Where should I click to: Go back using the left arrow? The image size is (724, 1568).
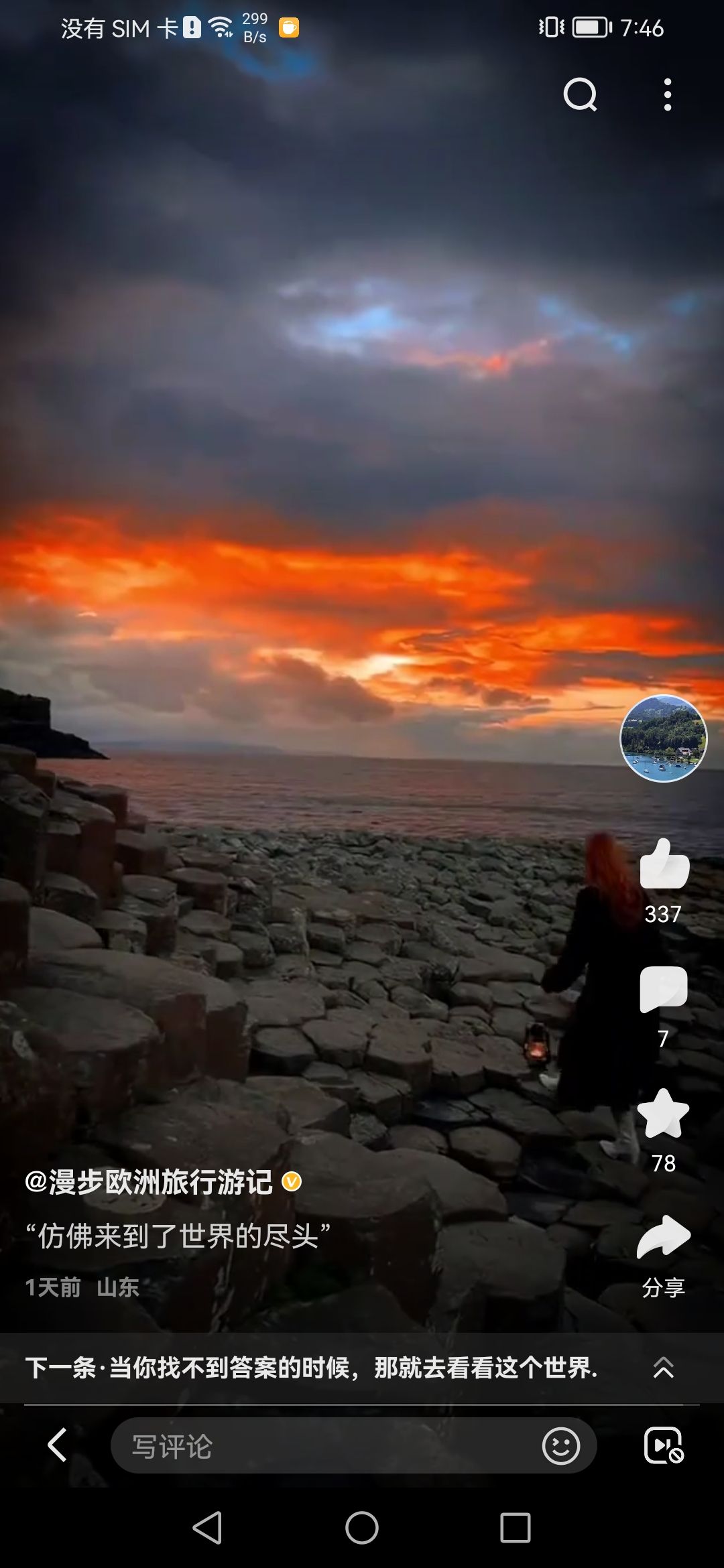(x=58, y=1445)
